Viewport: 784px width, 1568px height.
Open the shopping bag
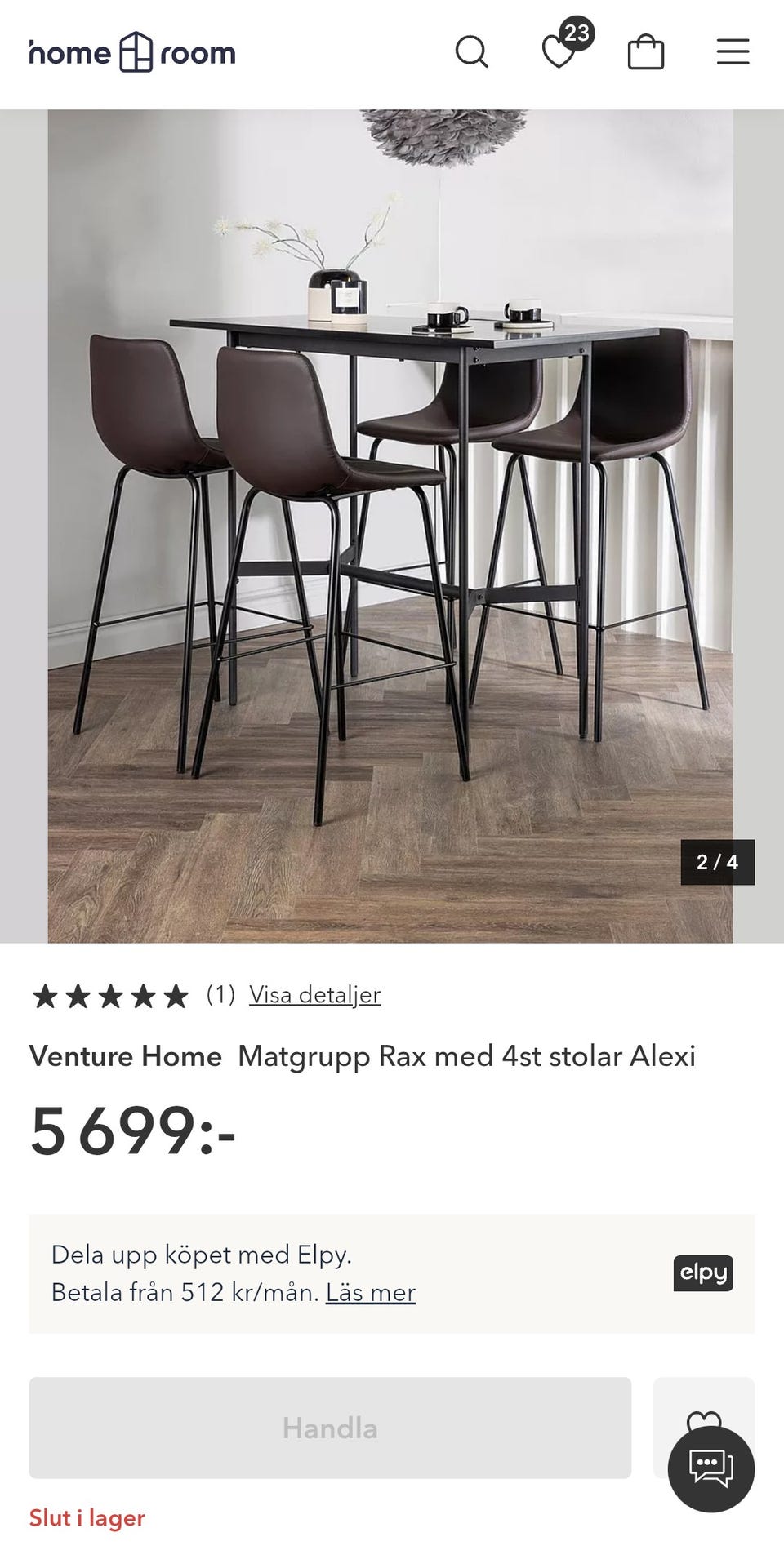(646, 52)
